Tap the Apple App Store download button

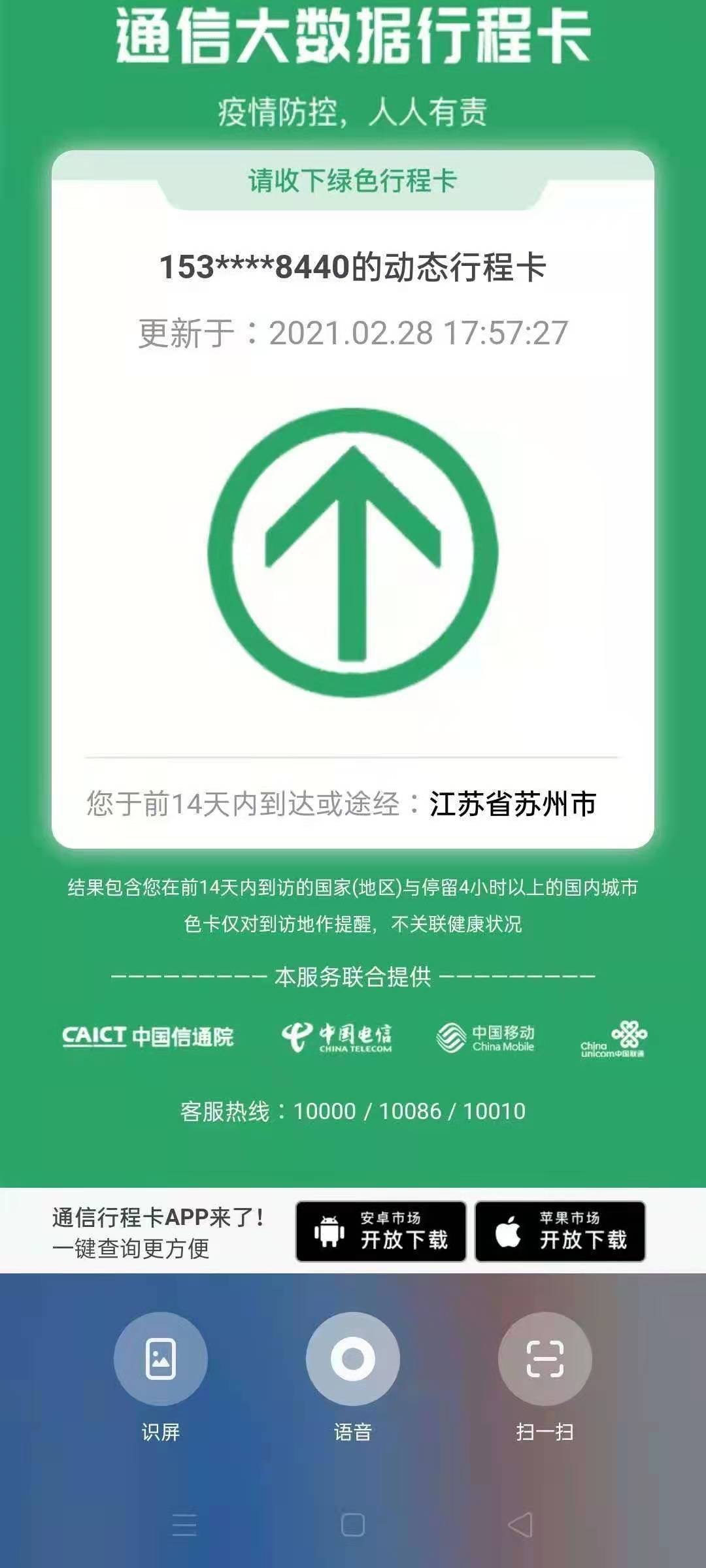[x=560, y=1231]
